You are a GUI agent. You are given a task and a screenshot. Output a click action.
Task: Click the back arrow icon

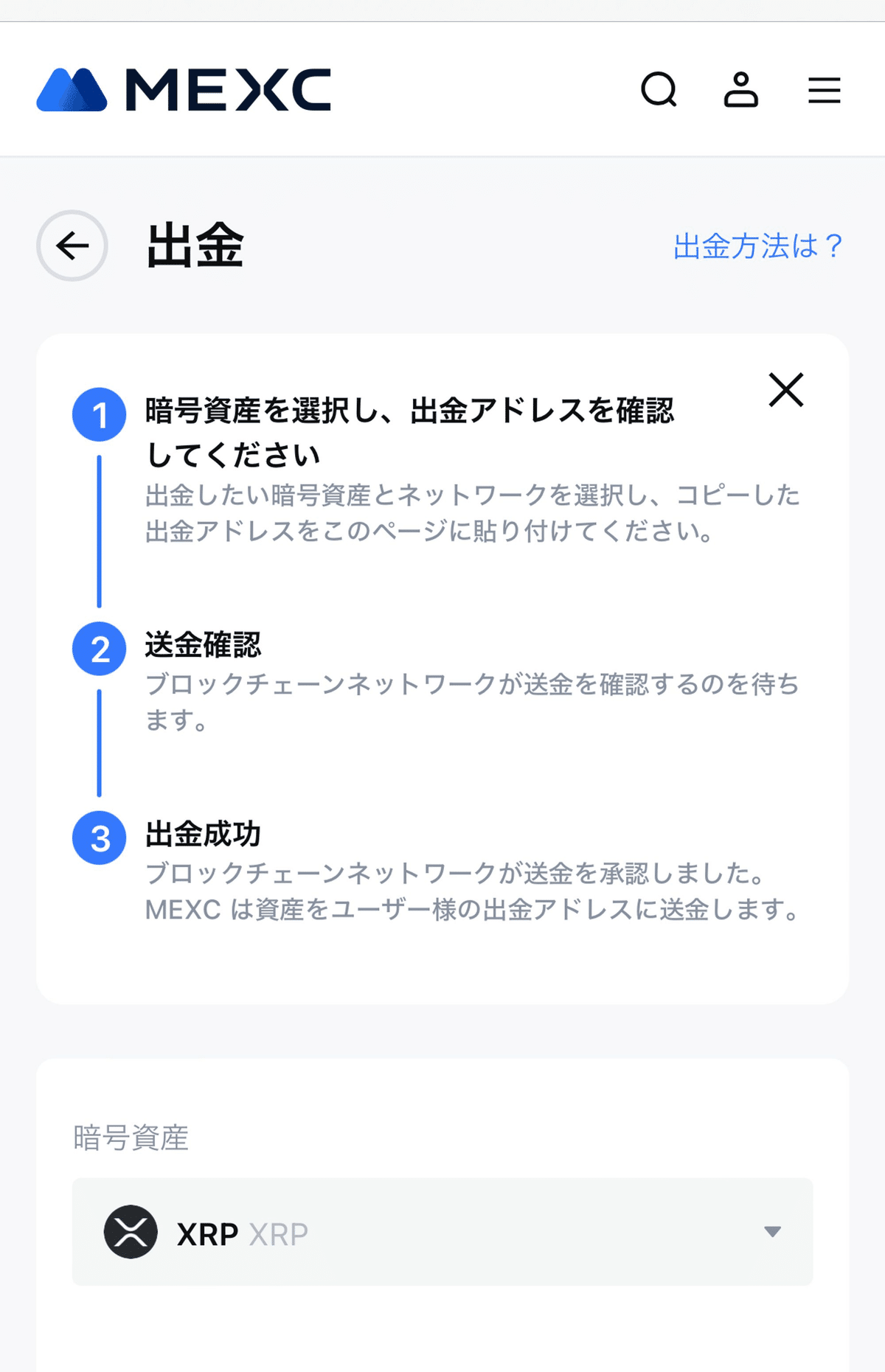pyautogui.click(x=71, y=246)
